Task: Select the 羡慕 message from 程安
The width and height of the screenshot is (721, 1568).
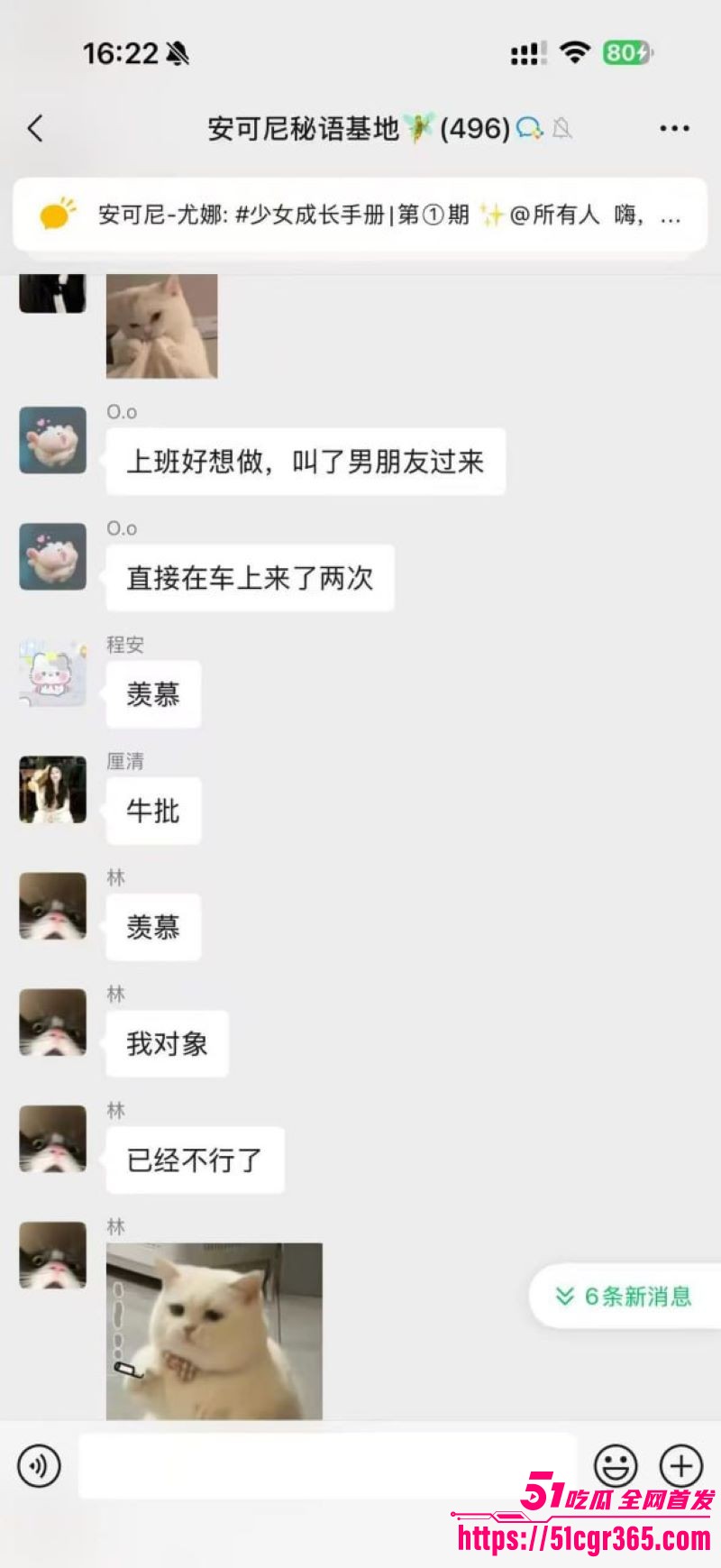Action: pos(153,694)
